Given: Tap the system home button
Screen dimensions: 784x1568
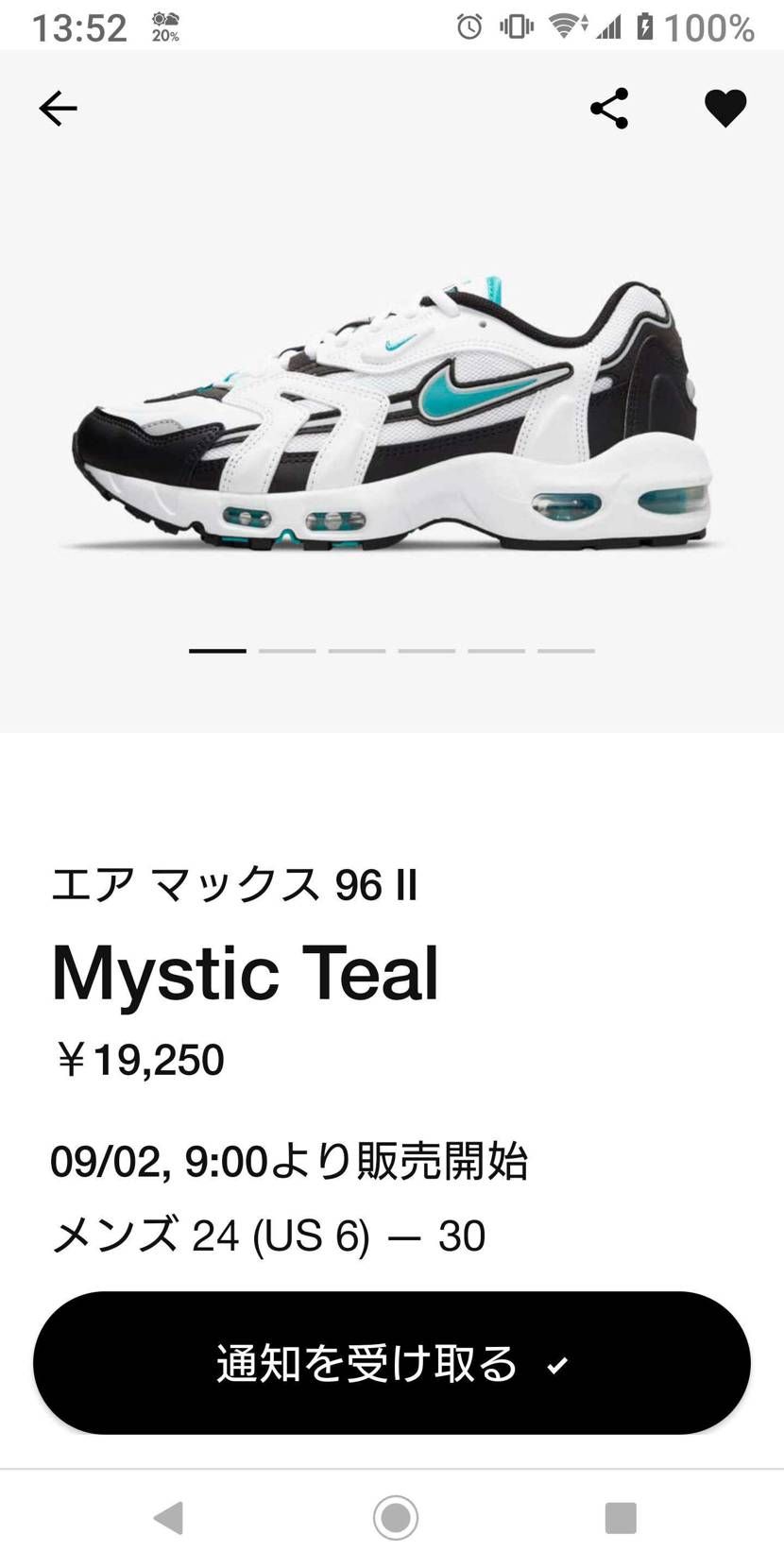Looking at the screenshot, I should 395,1518.
